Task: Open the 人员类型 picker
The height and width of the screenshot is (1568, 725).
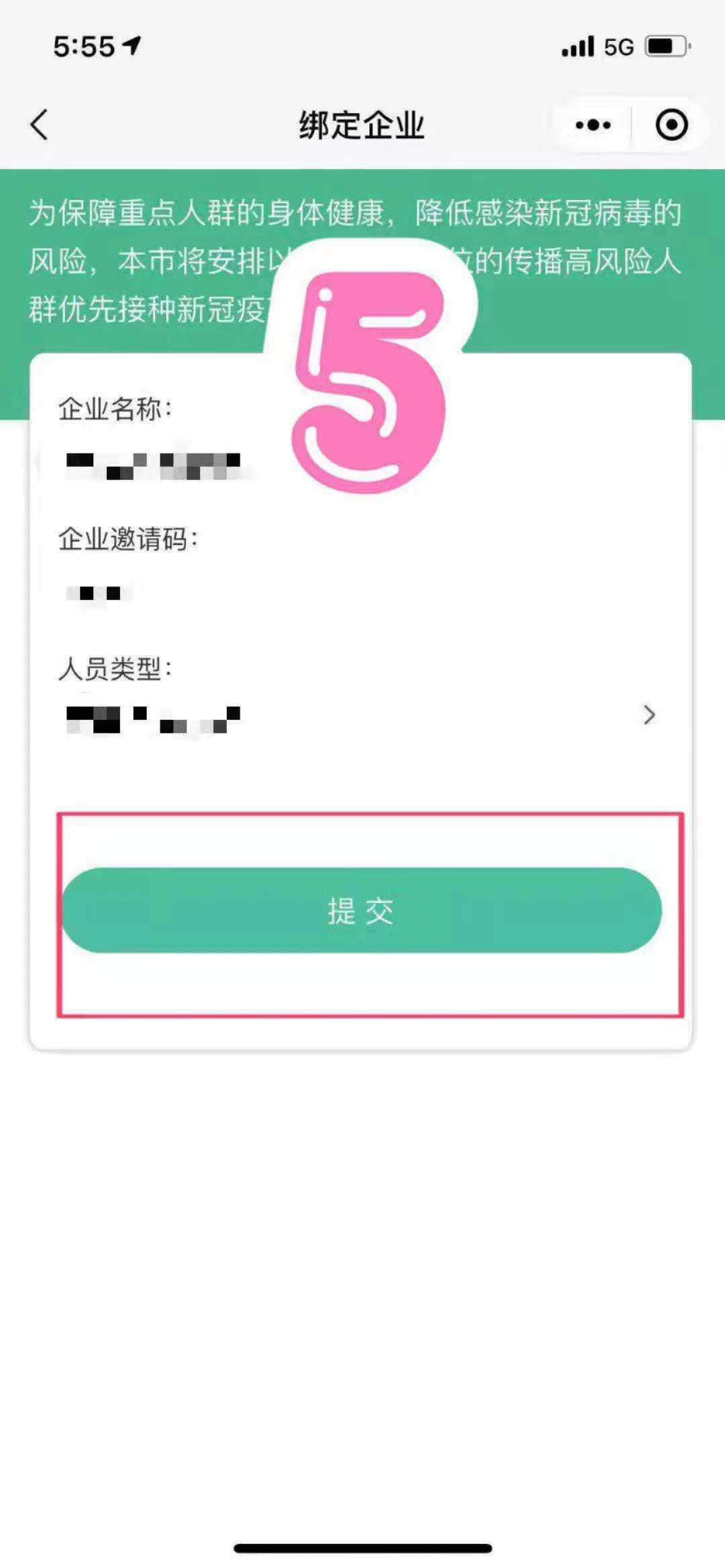Action: click(362, 716)
